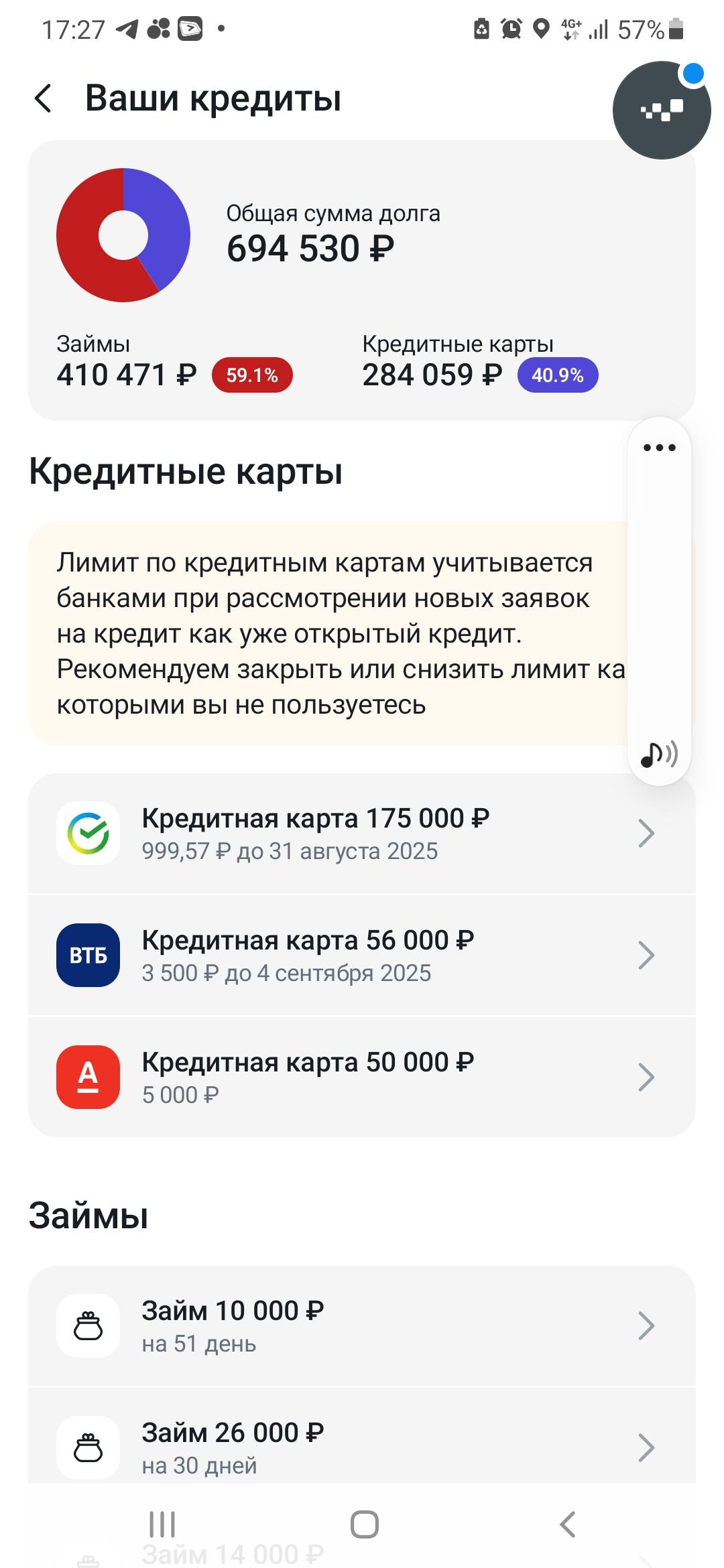The height and width of the screenshot is (1568, 724).
Task: Expand Займ 10 000 ₽ entry
Action: 362,1323
